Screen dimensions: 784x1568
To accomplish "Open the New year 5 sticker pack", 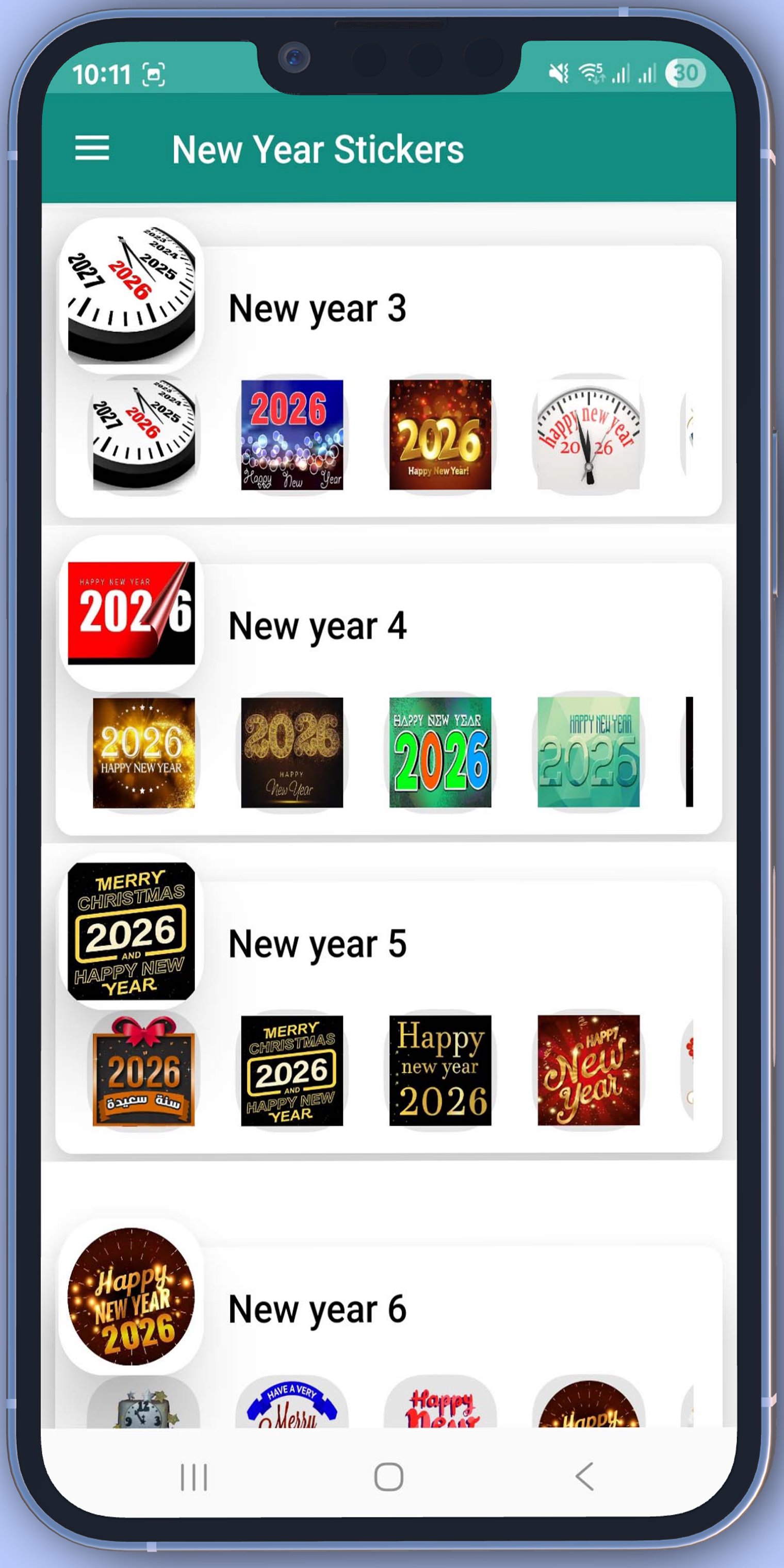I will tap(317, 943).
